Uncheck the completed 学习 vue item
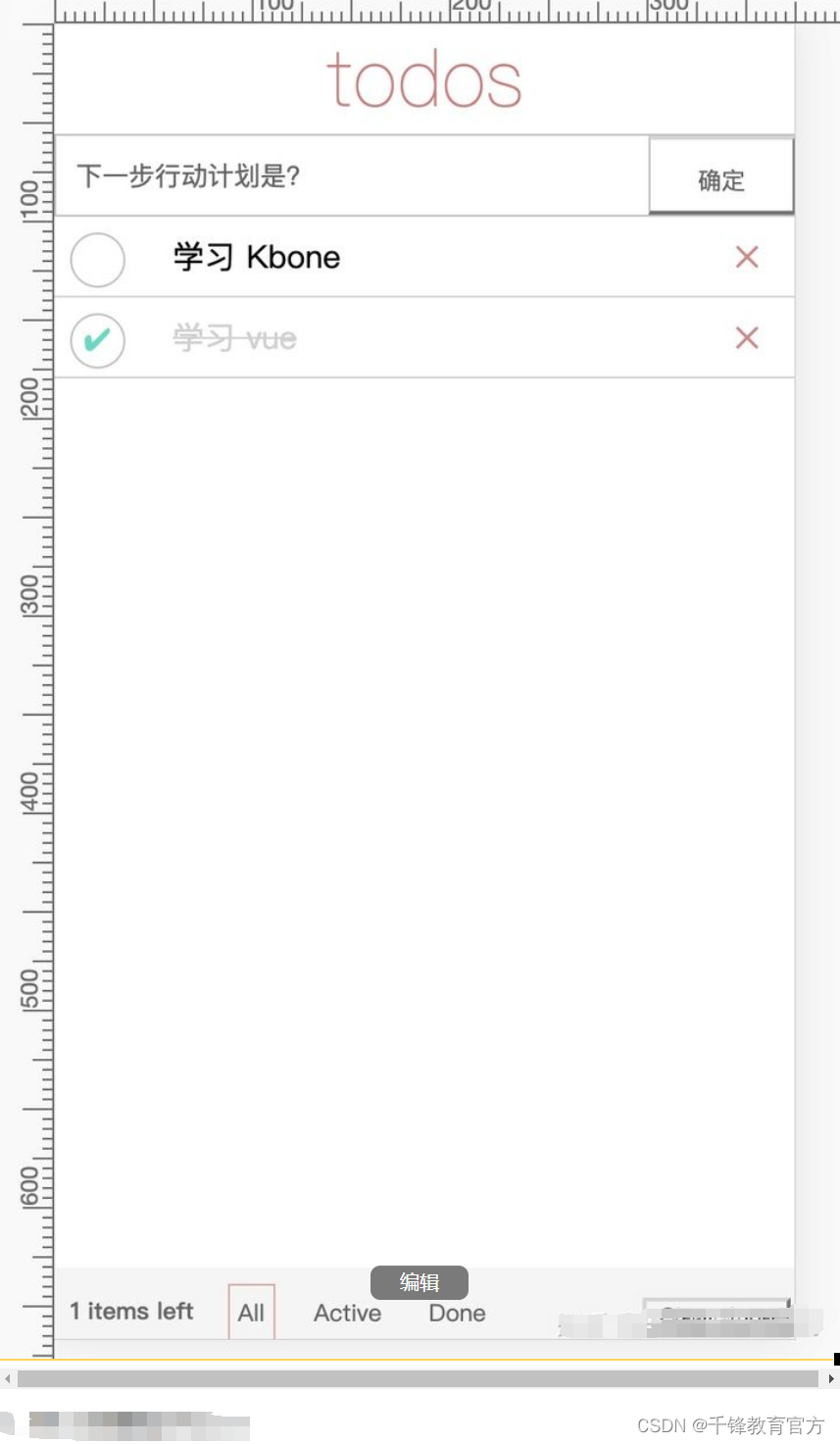840x1444 pixels. tap(98, 340)
